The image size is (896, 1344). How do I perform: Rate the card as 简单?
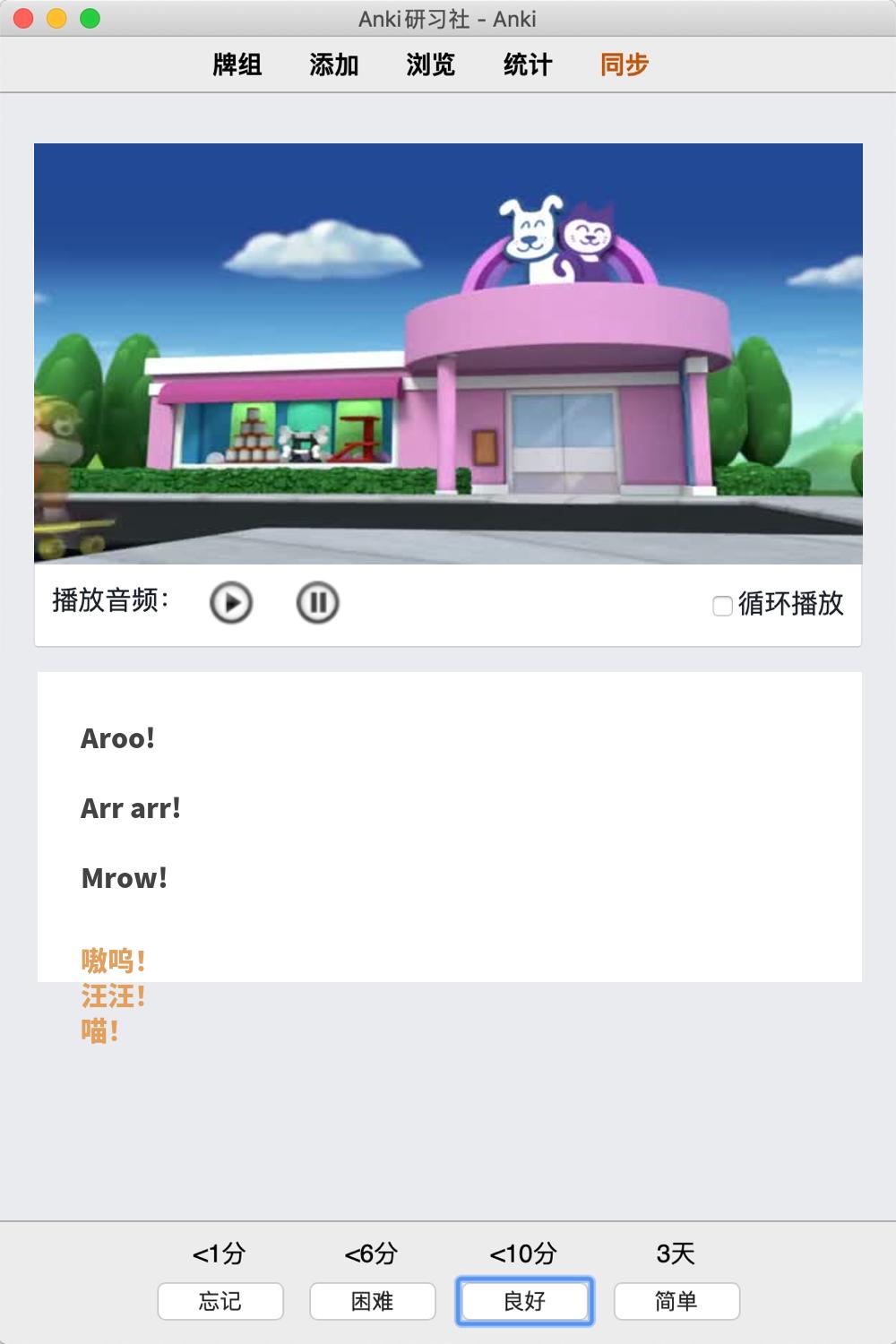676,1301
